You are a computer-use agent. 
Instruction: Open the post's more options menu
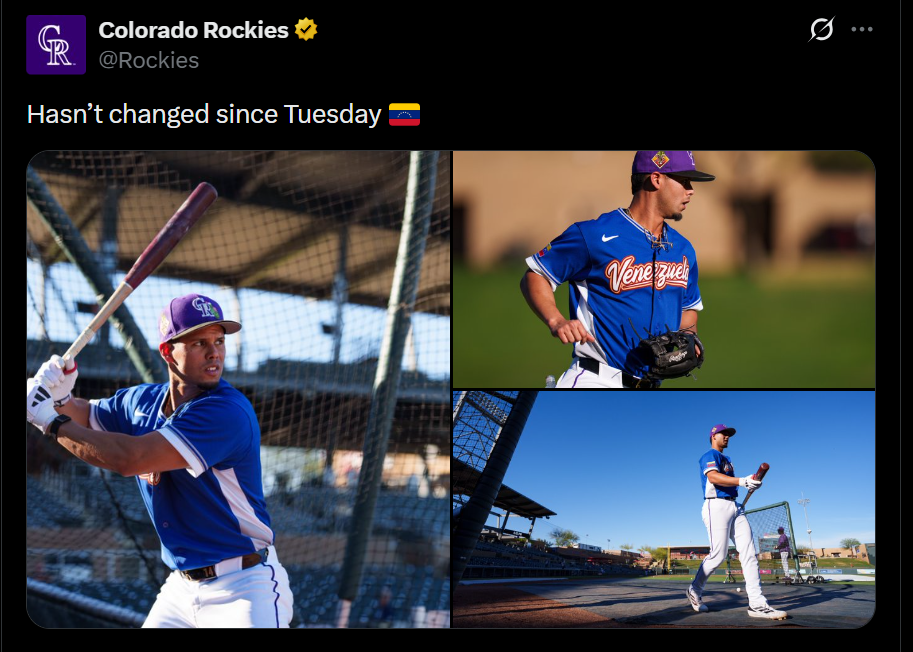pyautogui.click(x=862, y=30)
